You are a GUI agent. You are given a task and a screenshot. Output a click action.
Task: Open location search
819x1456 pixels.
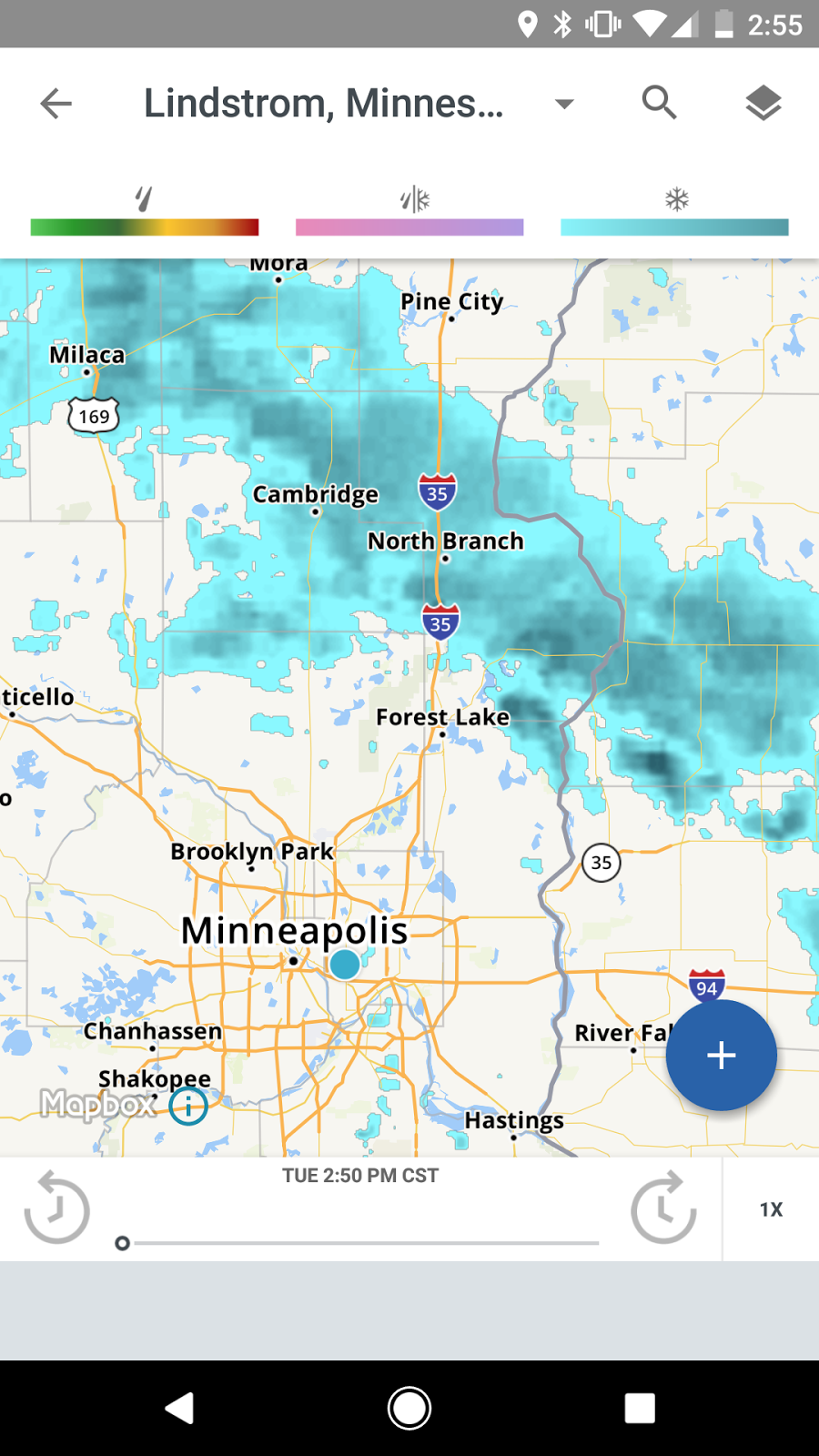click(659, 103)
